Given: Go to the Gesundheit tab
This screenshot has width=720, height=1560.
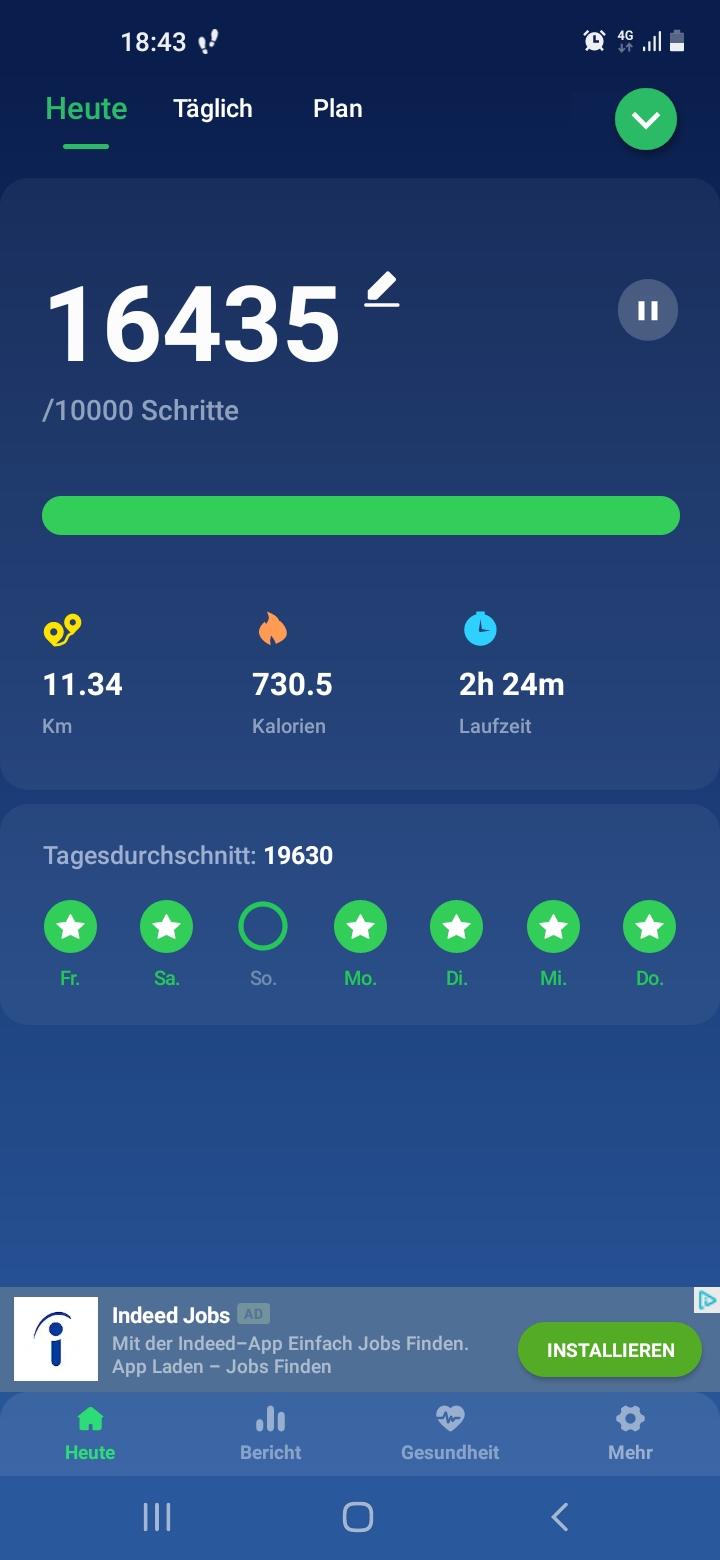Looking at the screenshot, I should 450,1434.
